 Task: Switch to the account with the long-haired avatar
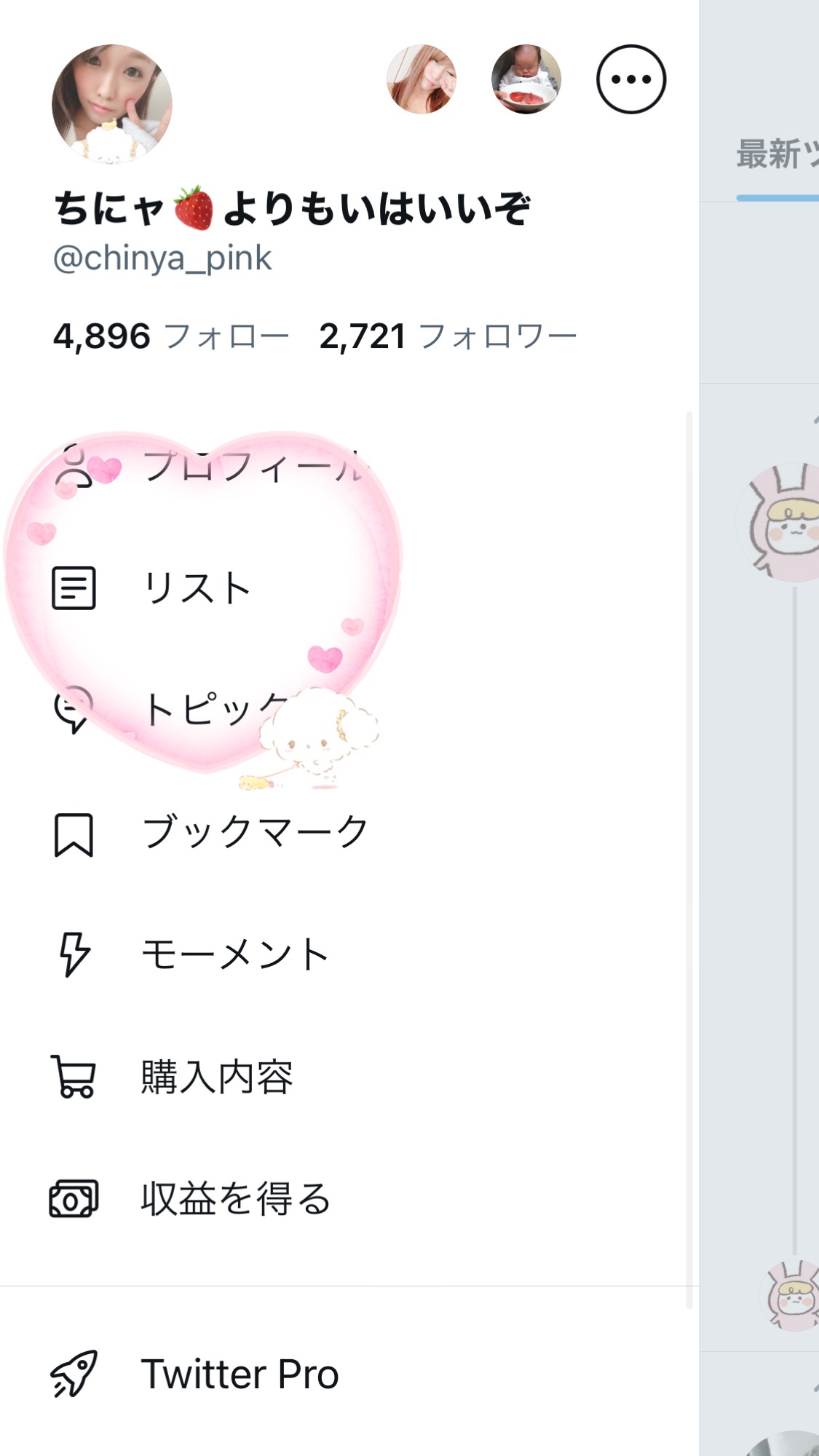[x=421, y=79]
